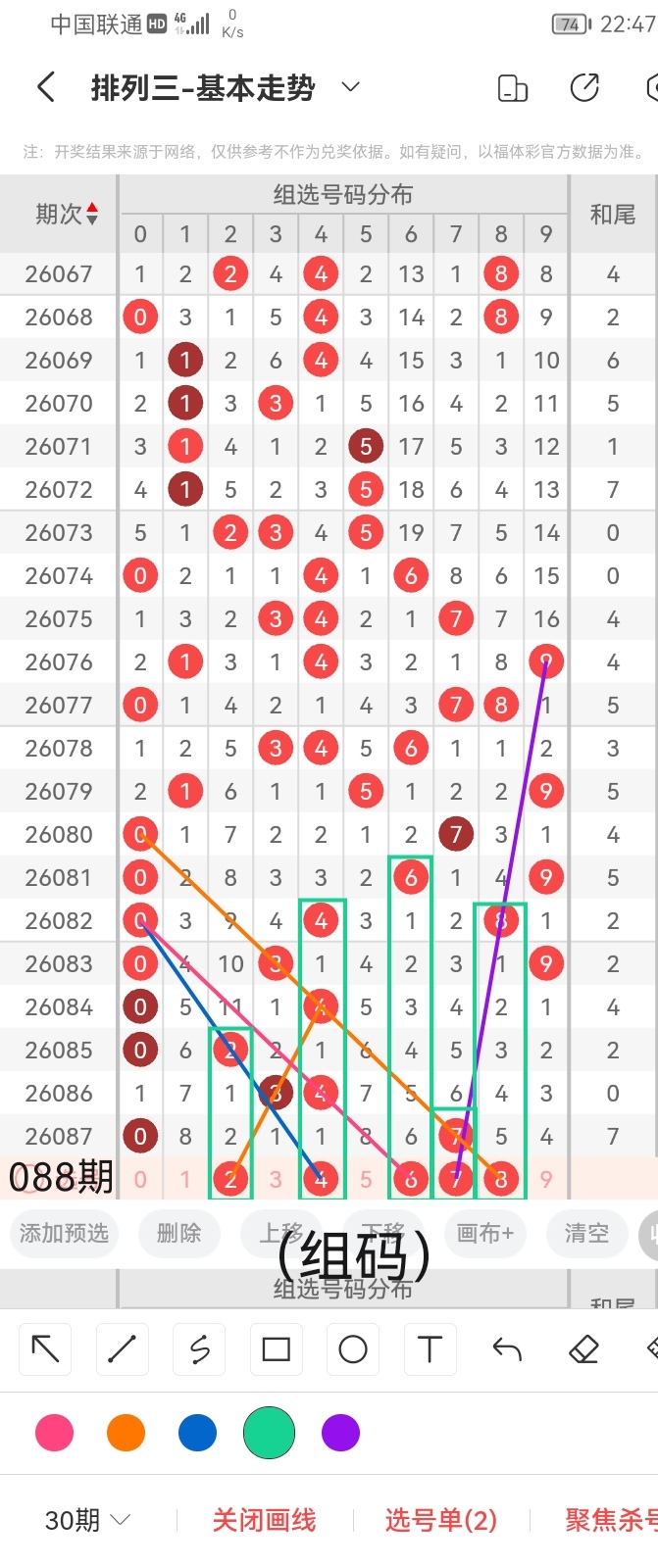Select the eraser tool
The height and width of the screenshot is (1568, 658).
point(583,1349)
